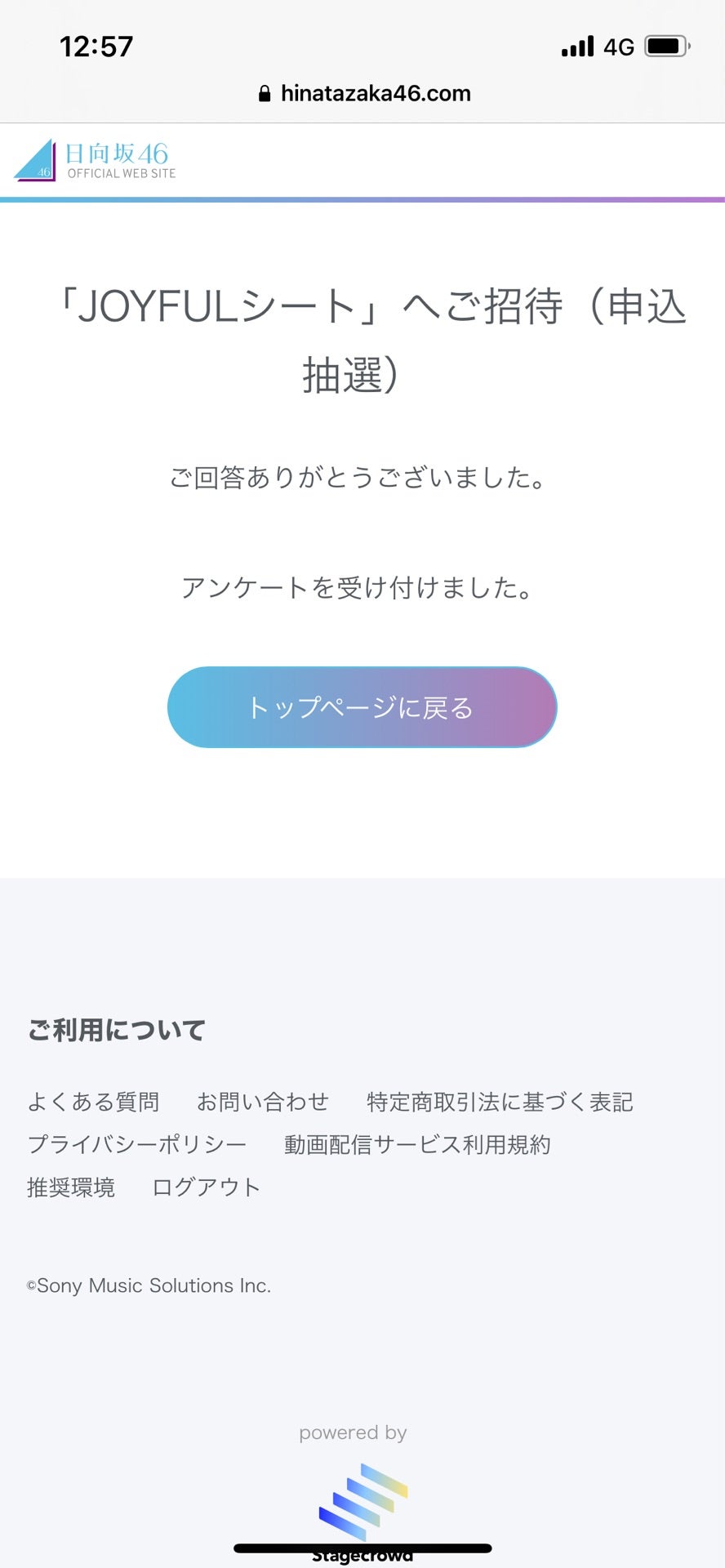Tap the clock showing 12:57

tap(98, 47)
